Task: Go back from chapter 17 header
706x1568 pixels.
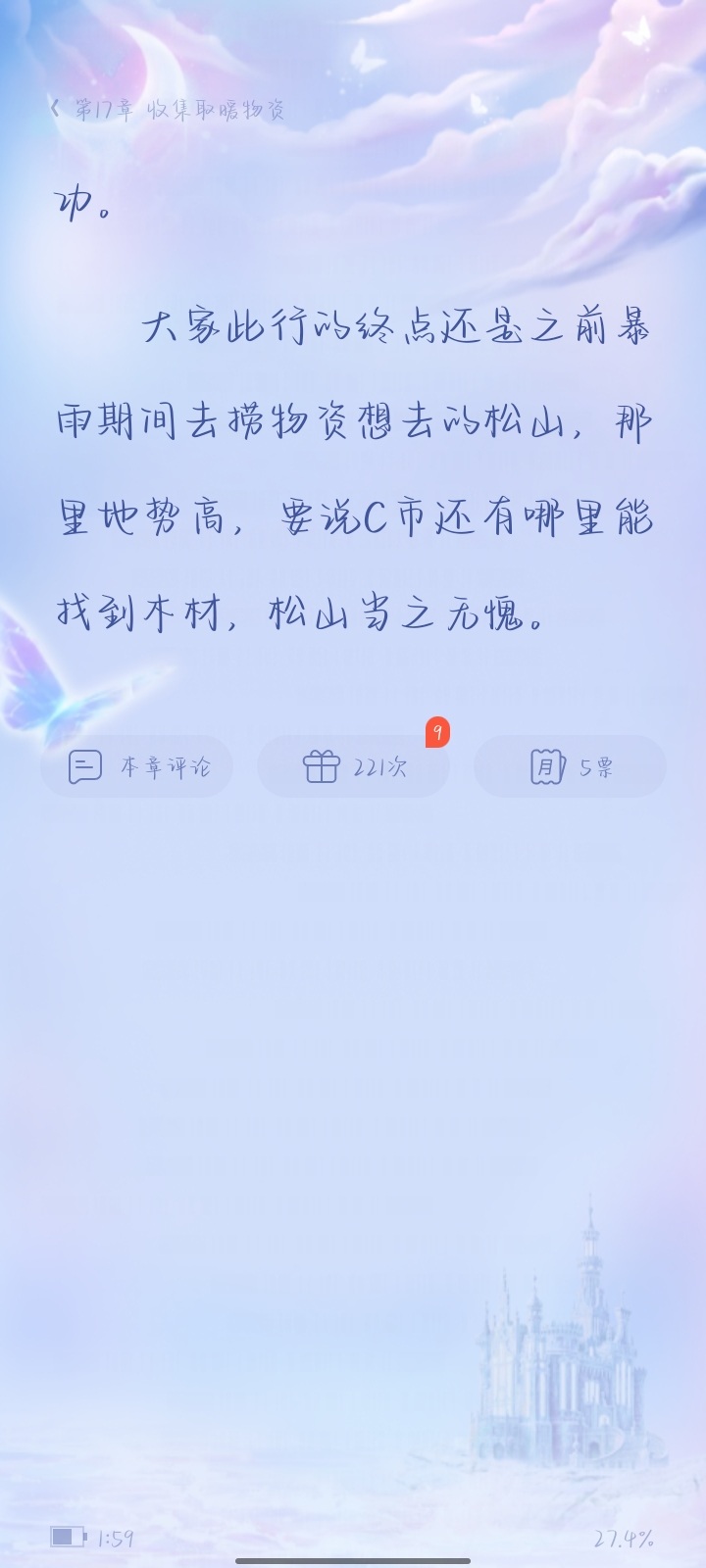Action: [x=56, y=109]
